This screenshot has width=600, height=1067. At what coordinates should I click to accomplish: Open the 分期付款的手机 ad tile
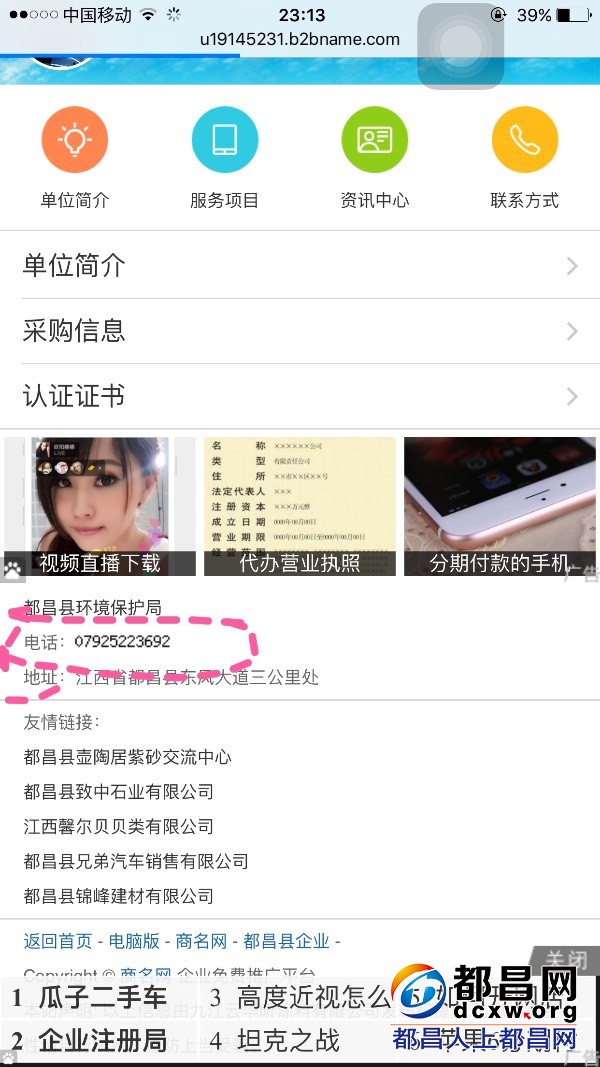pos(500,506)
